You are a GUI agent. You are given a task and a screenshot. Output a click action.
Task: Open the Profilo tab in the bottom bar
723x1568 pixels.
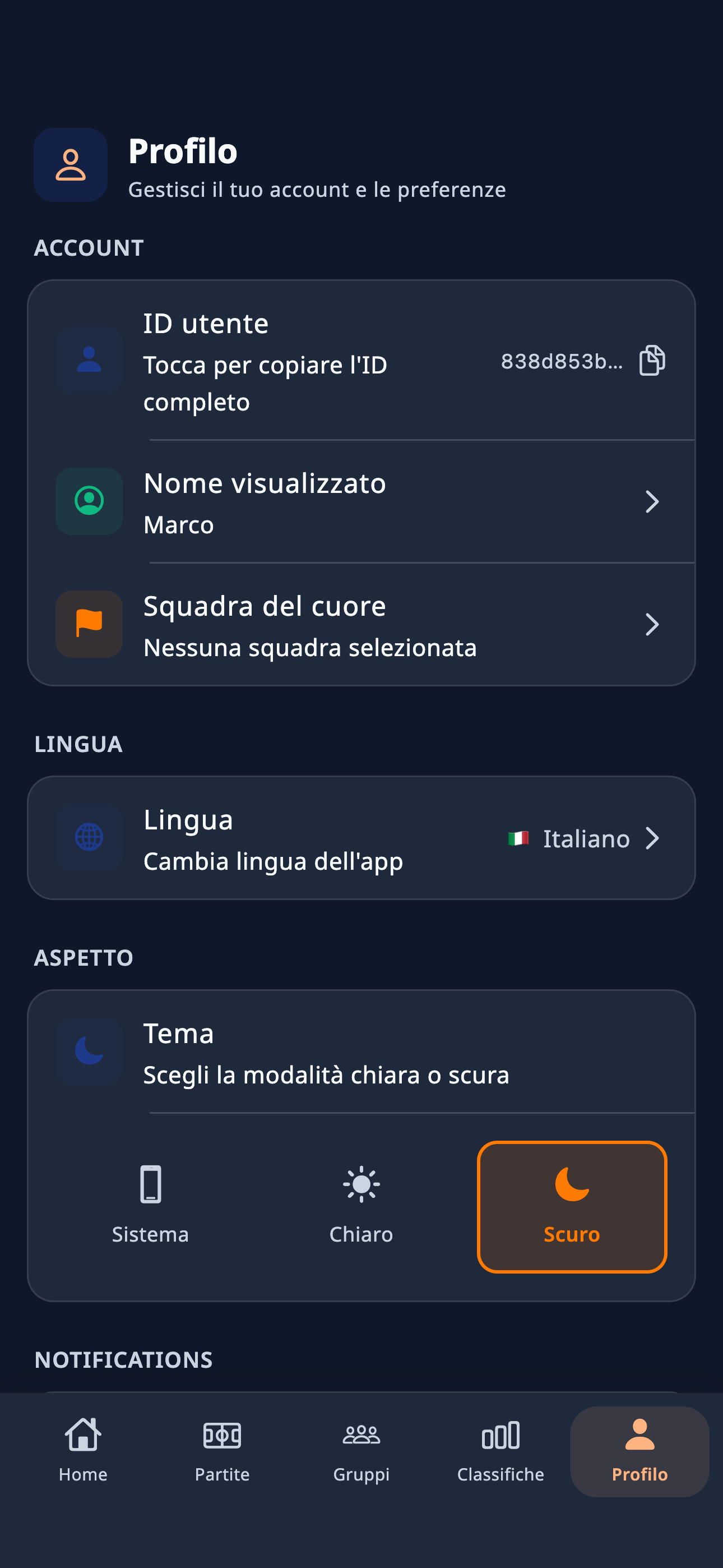(639, 1449)
